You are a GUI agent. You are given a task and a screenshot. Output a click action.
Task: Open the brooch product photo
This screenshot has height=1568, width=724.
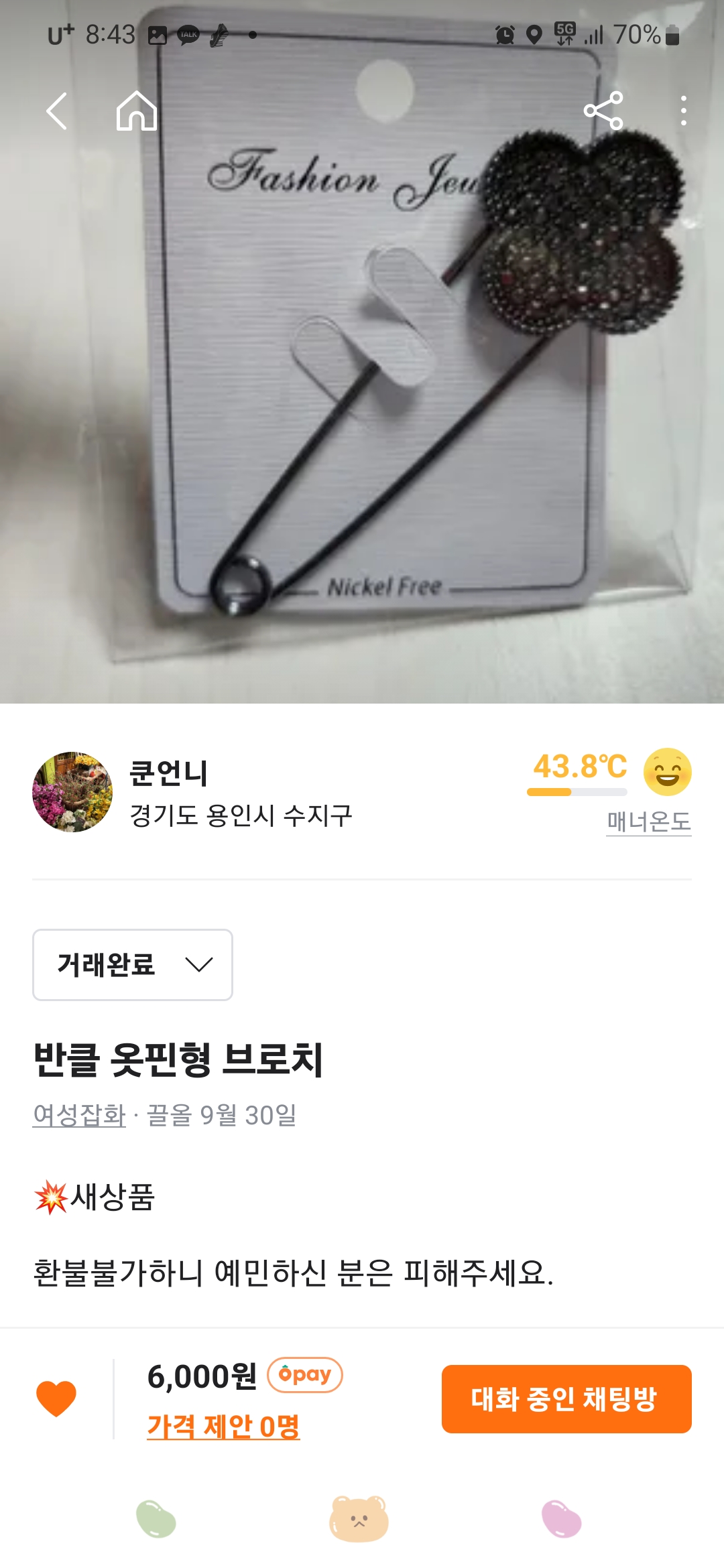point(362,402)
